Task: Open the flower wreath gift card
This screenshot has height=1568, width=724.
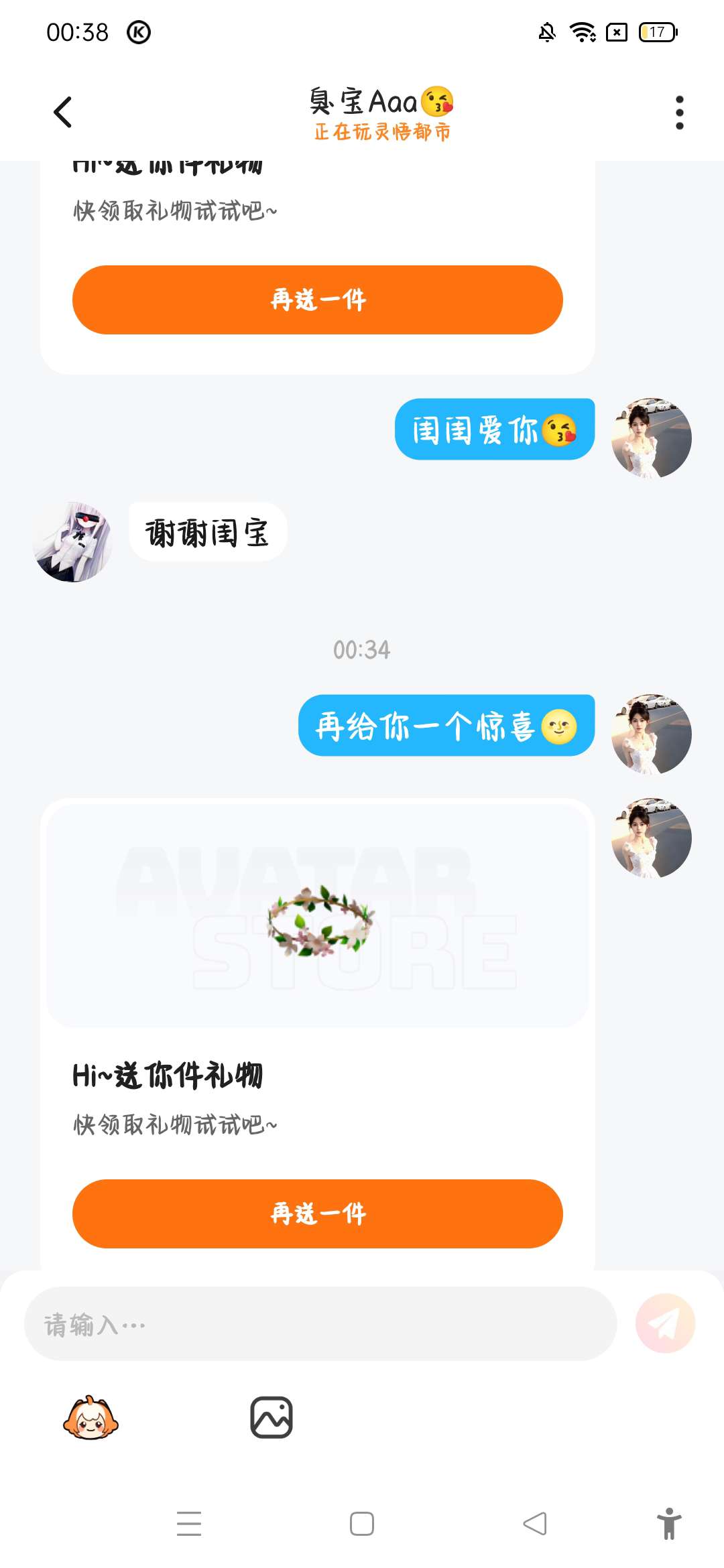Action: [317, 917]
